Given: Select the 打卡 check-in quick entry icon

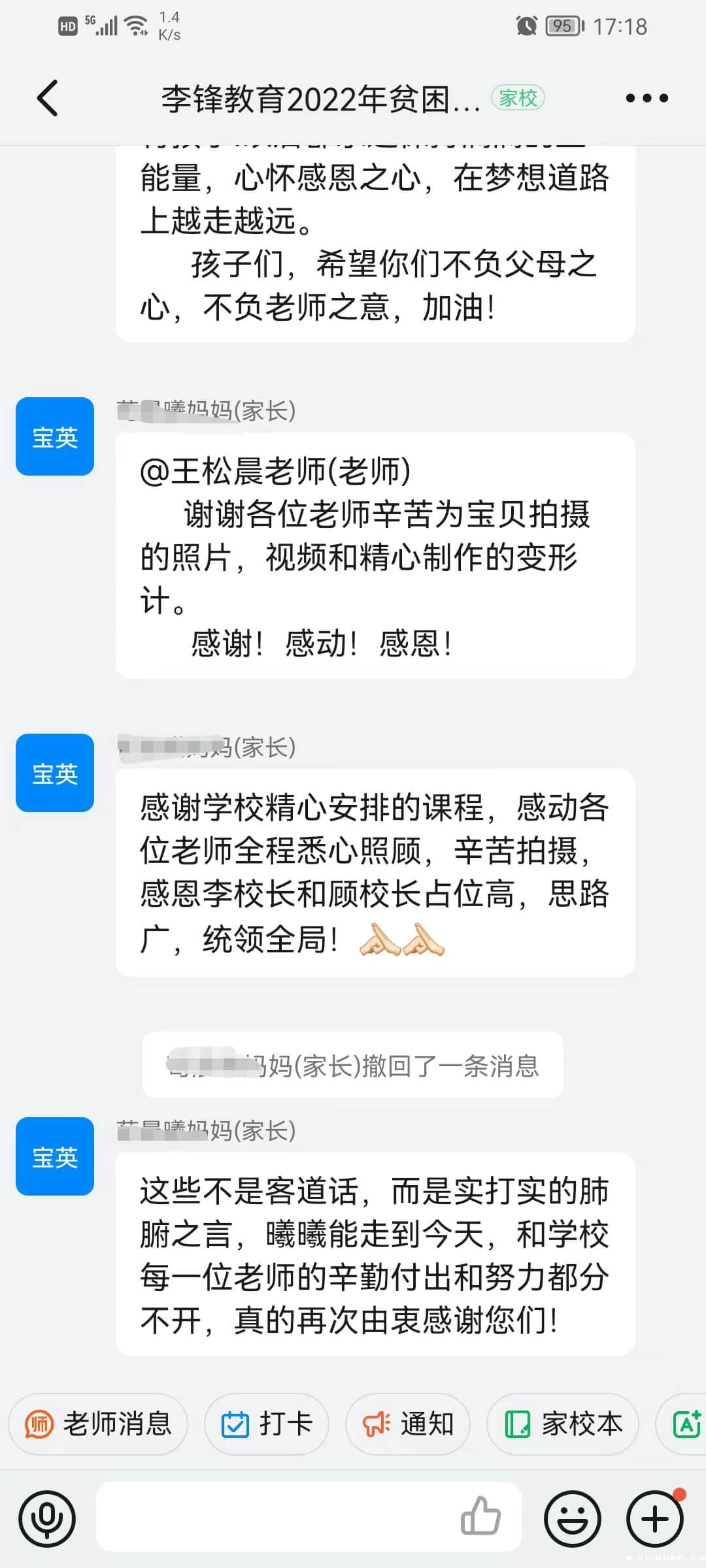Looking at the screenshot, I should pyautogui.click(x=265, y=1424).
